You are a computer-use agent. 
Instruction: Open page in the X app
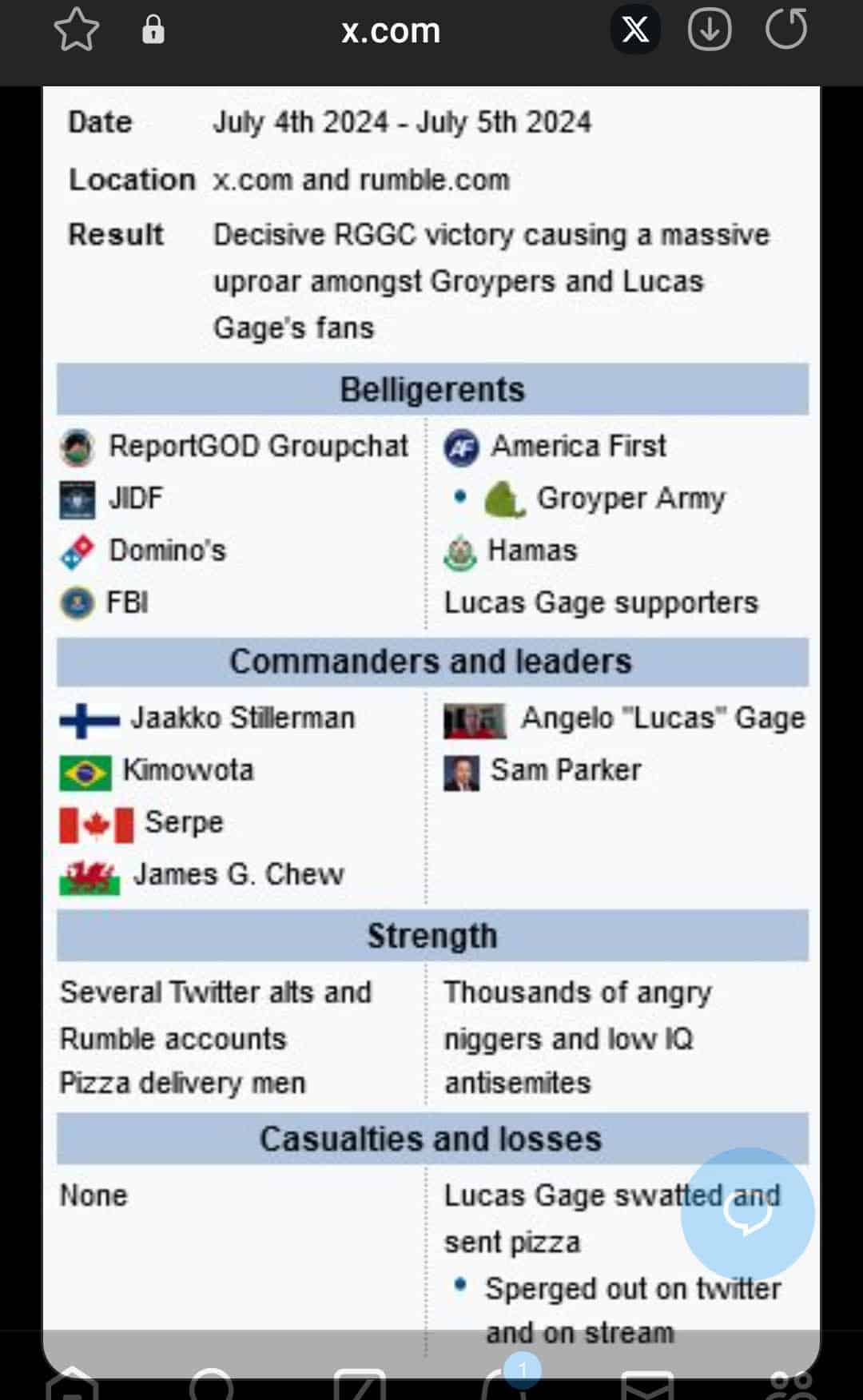[x=635, y=30]
